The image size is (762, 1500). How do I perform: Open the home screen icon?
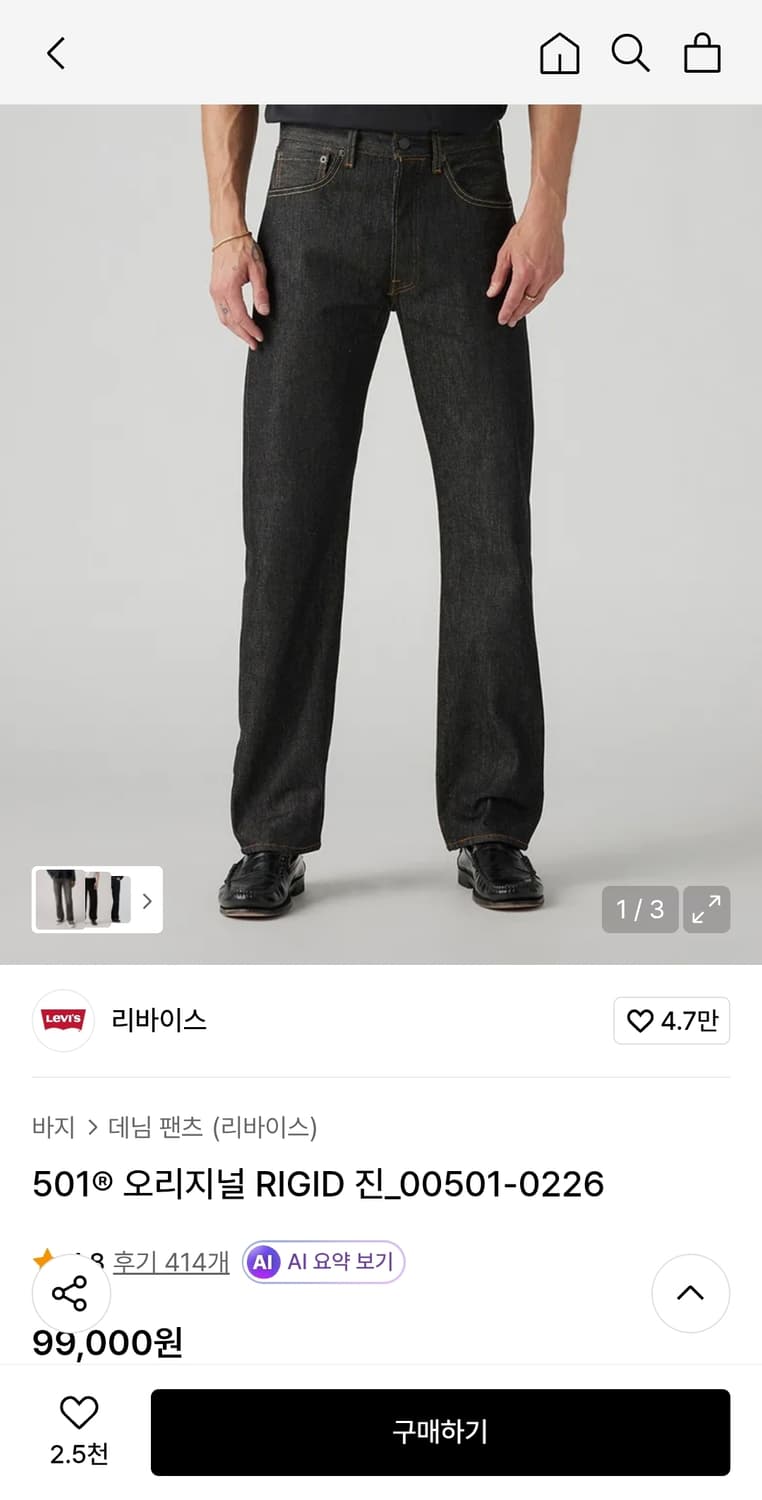pyautogui.click(x=559, y=53)
